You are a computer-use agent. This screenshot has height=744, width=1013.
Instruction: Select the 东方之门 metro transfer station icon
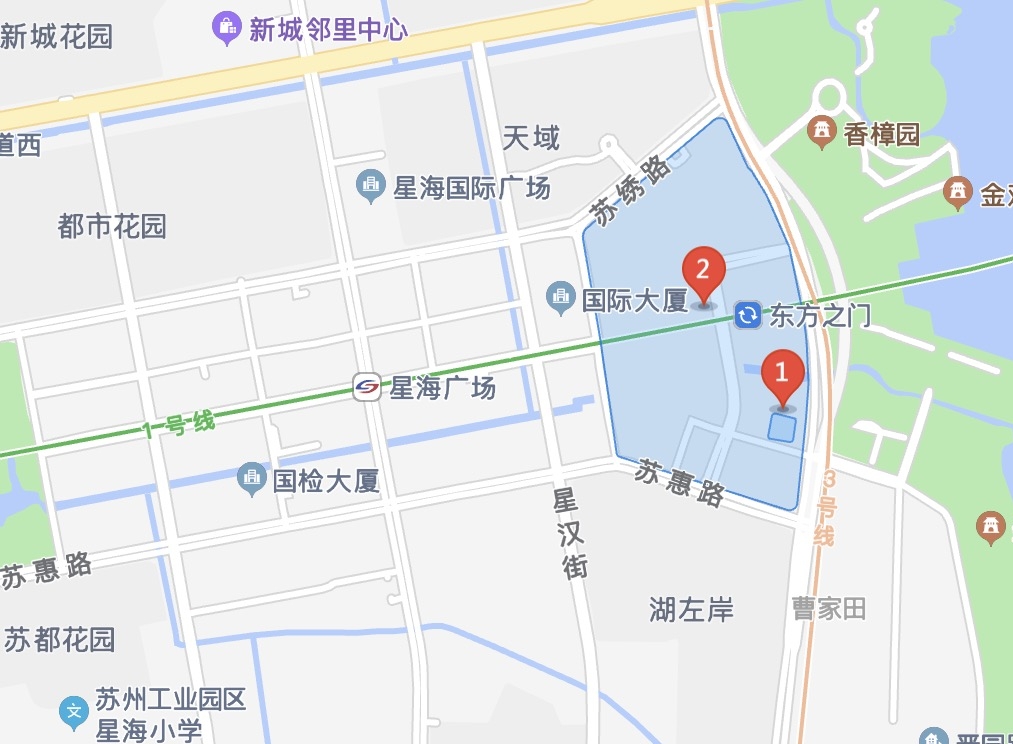click(x=748, y=316)
